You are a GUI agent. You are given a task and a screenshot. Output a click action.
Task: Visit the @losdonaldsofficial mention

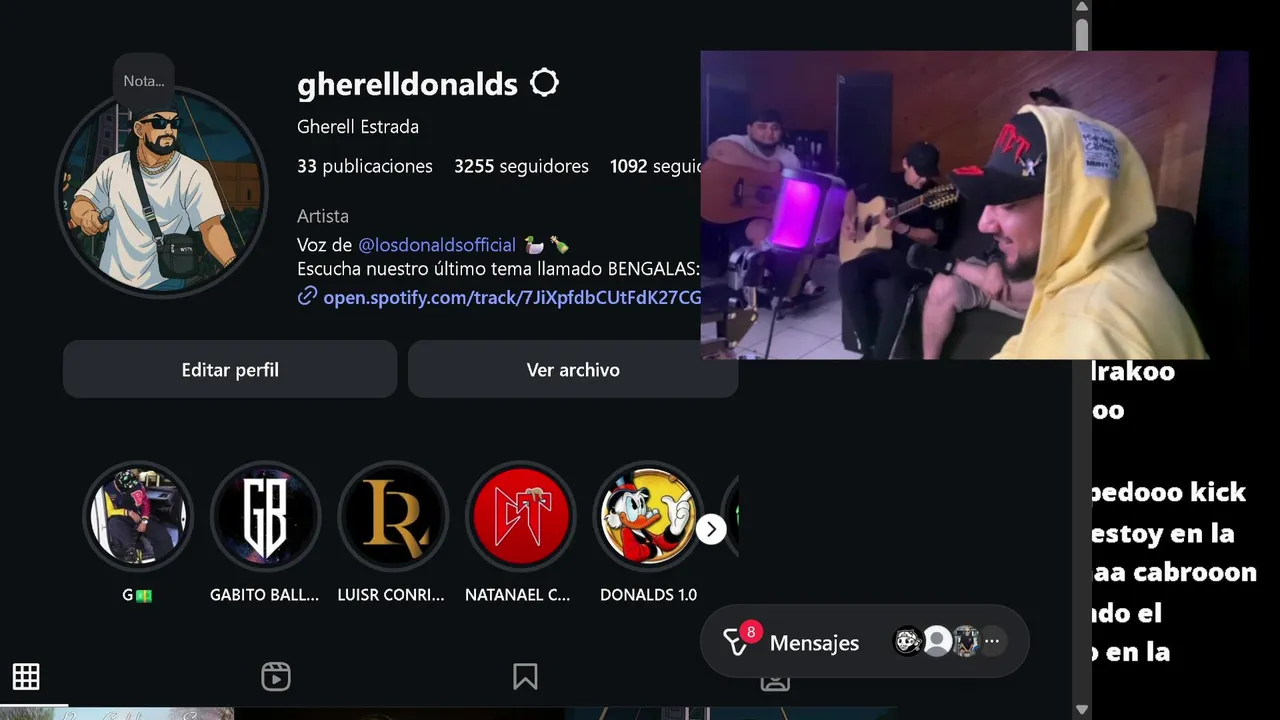(x=437, y=245)
